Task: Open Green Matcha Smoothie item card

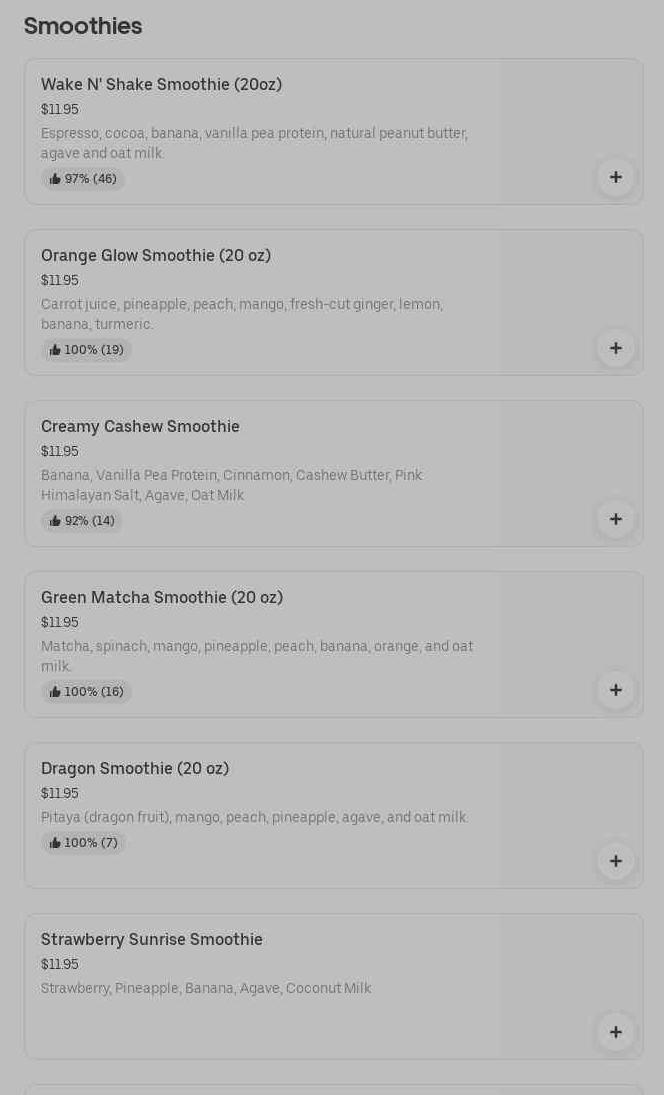Action: (333, 645)
